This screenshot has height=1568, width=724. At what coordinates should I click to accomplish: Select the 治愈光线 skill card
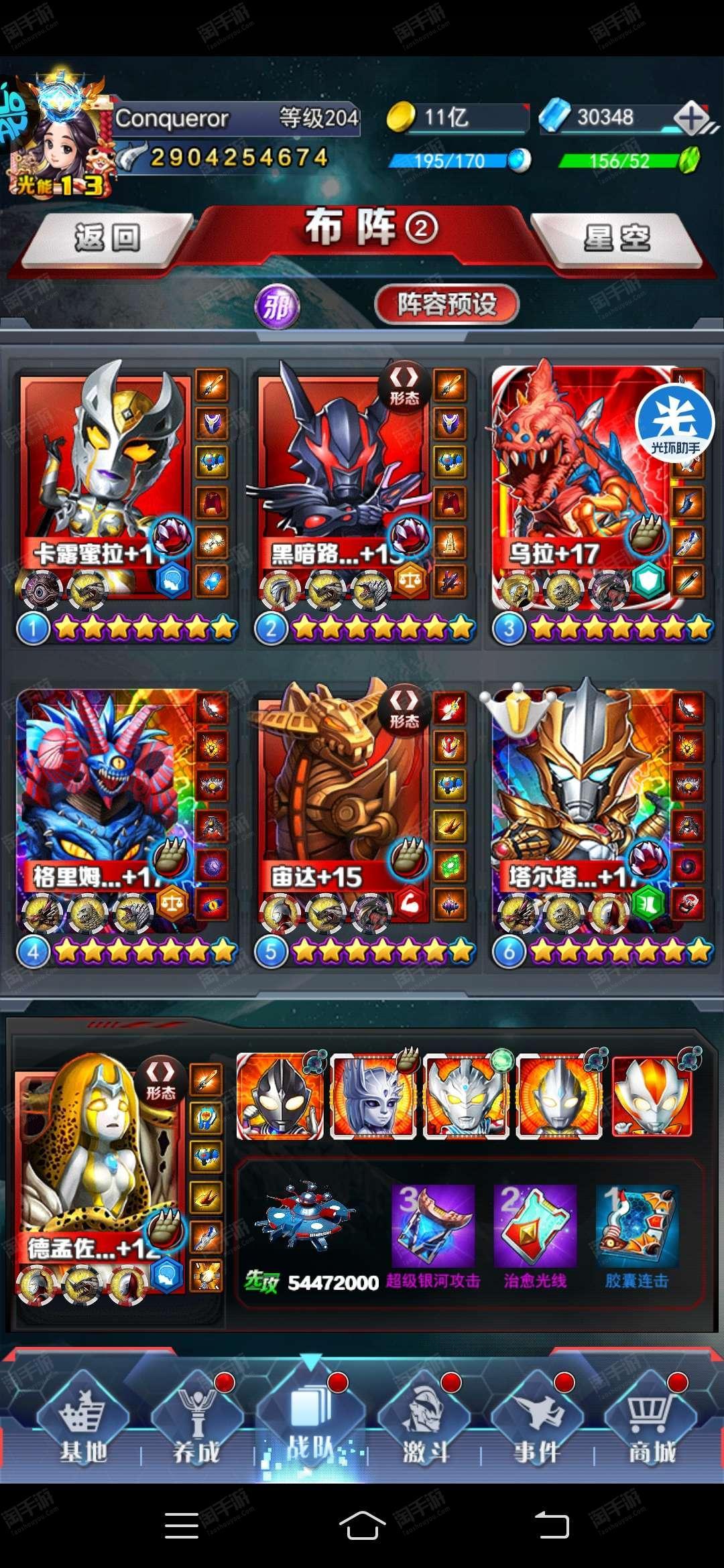535,1237
